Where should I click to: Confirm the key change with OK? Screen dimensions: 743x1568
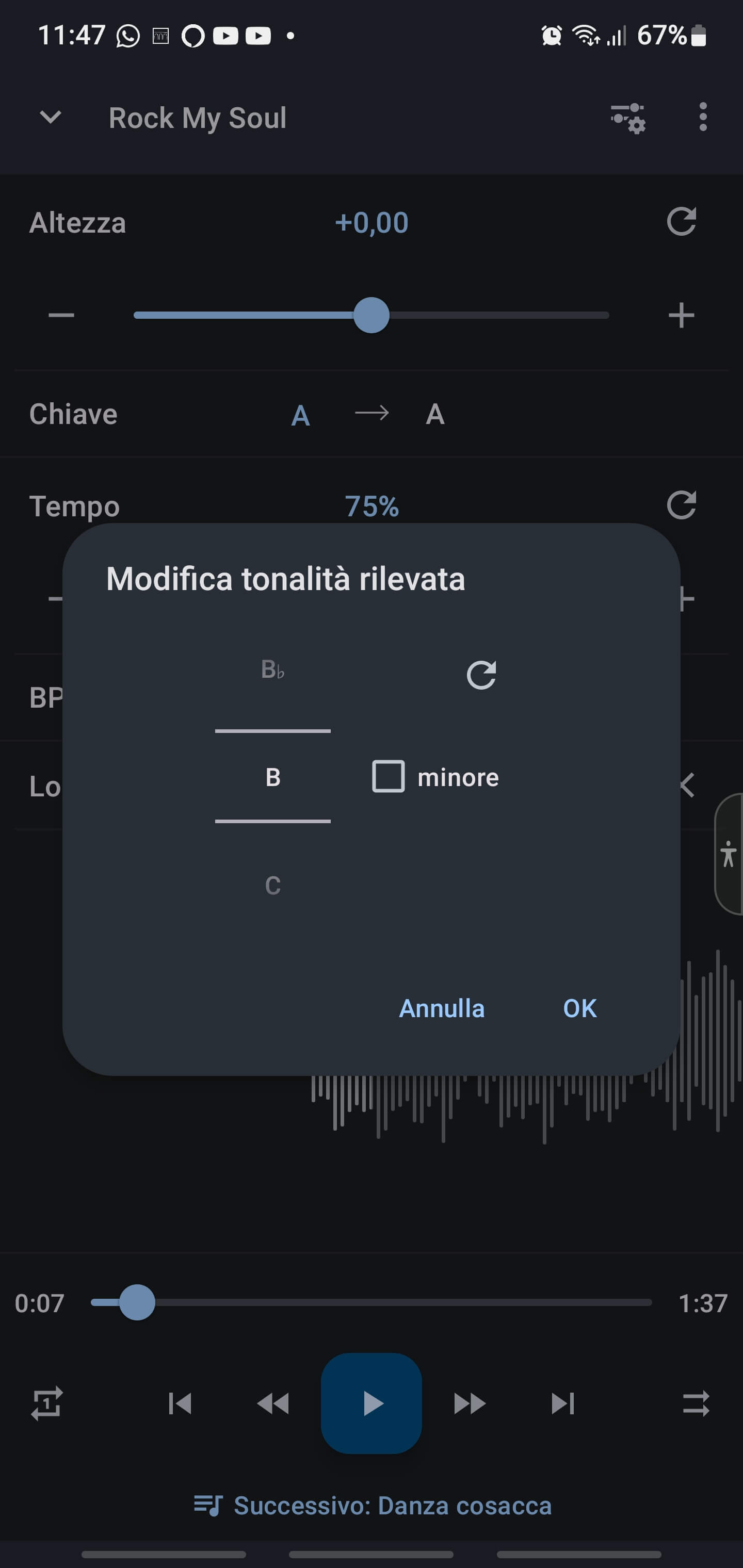click(x=579, y=1008)
